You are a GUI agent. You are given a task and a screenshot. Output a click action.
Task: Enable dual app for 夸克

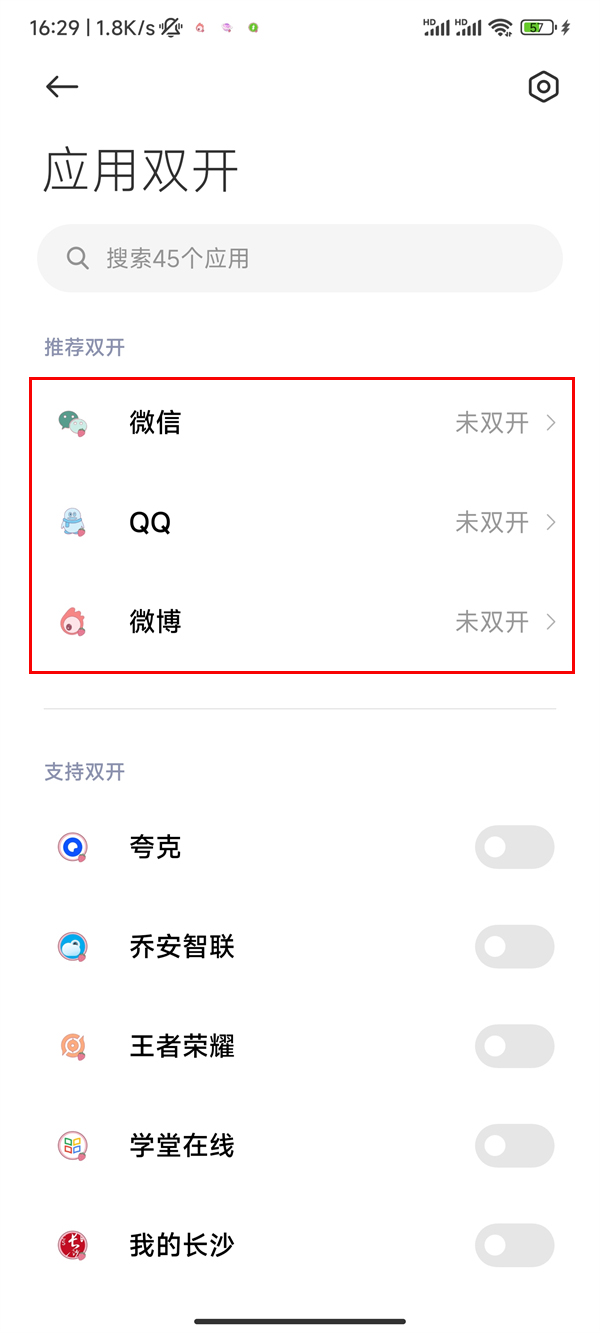(514, 847)
